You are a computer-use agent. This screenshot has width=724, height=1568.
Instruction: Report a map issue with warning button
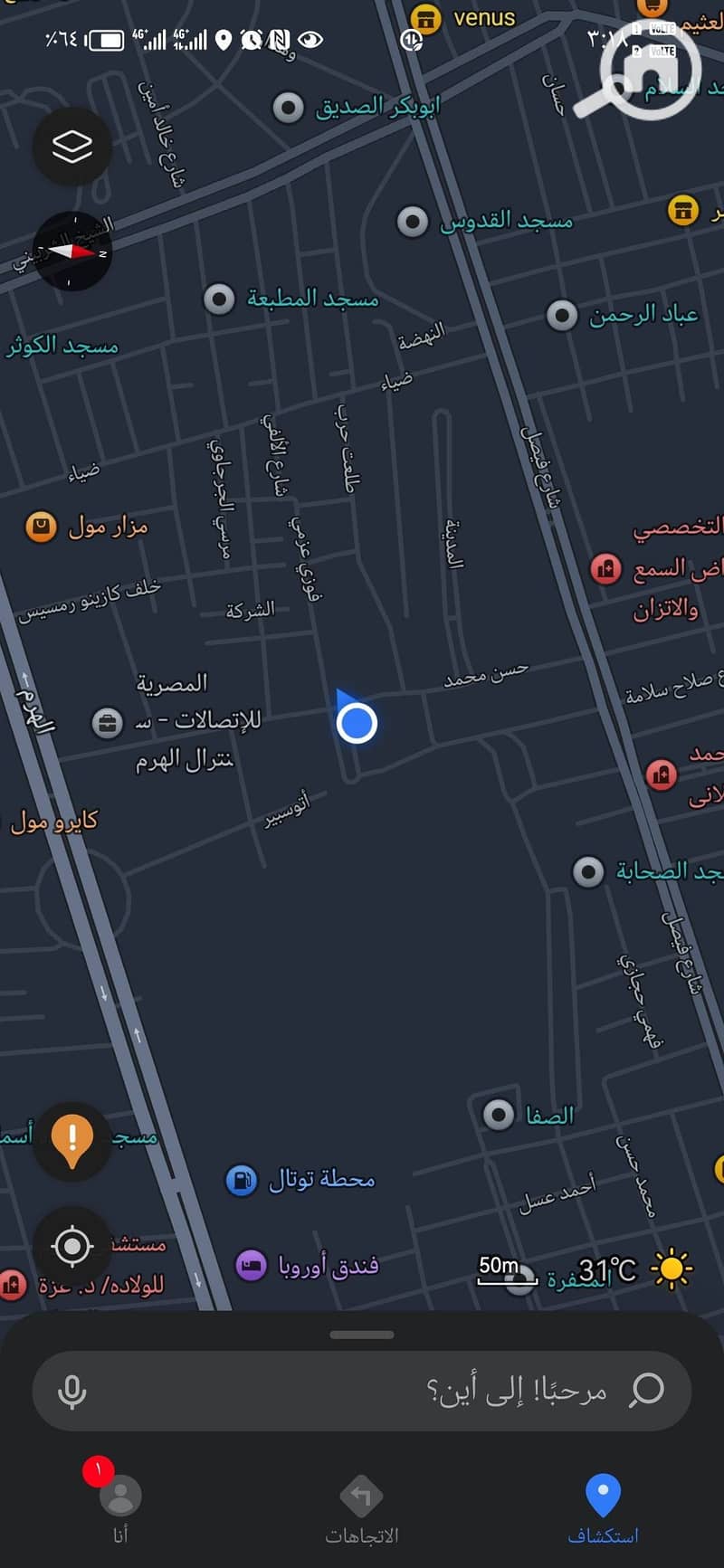(72, 1140)
